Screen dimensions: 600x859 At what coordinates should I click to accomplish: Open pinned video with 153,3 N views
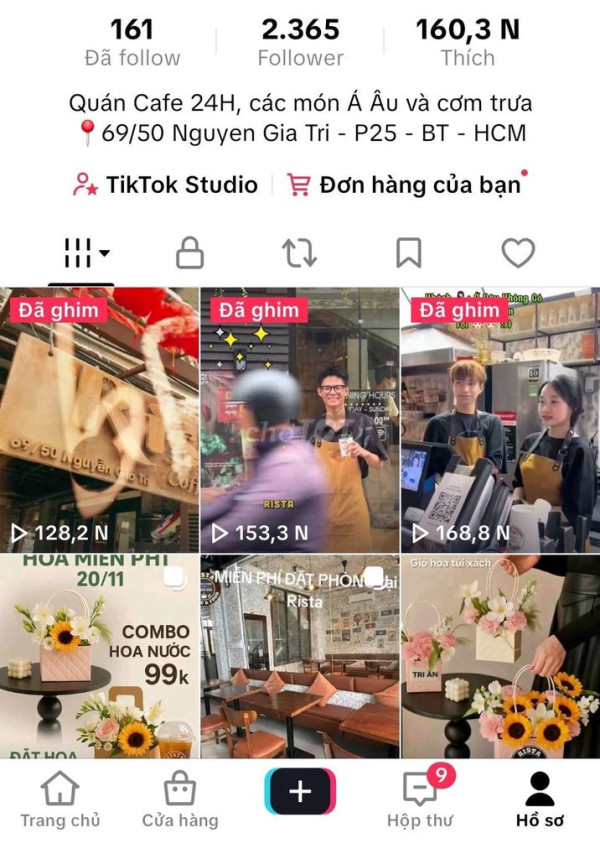pos(299,420)
